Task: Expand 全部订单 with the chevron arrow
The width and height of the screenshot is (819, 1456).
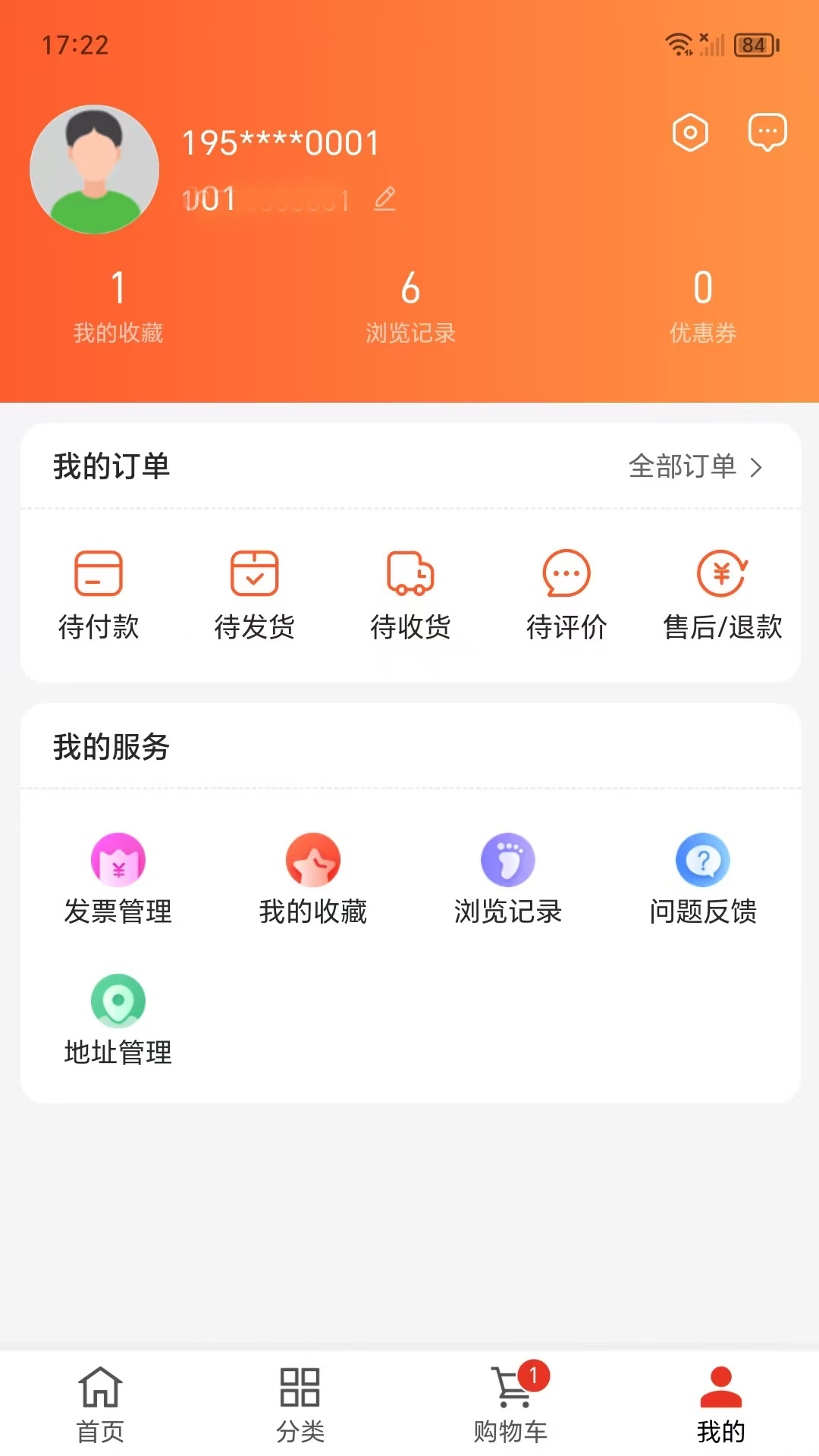Action: pos(756,469)
